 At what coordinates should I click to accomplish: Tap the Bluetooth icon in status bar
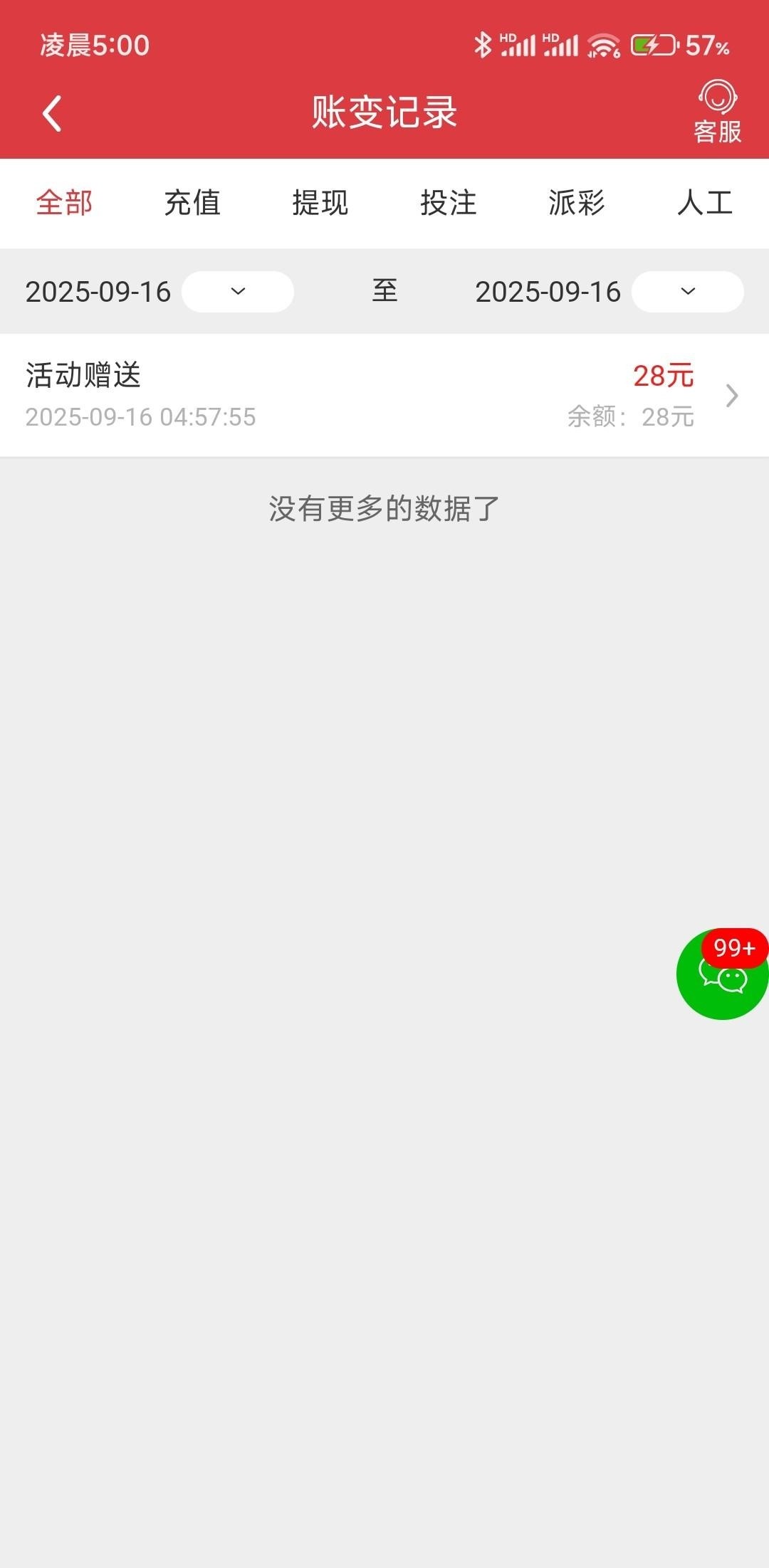[x=484, y=43]
